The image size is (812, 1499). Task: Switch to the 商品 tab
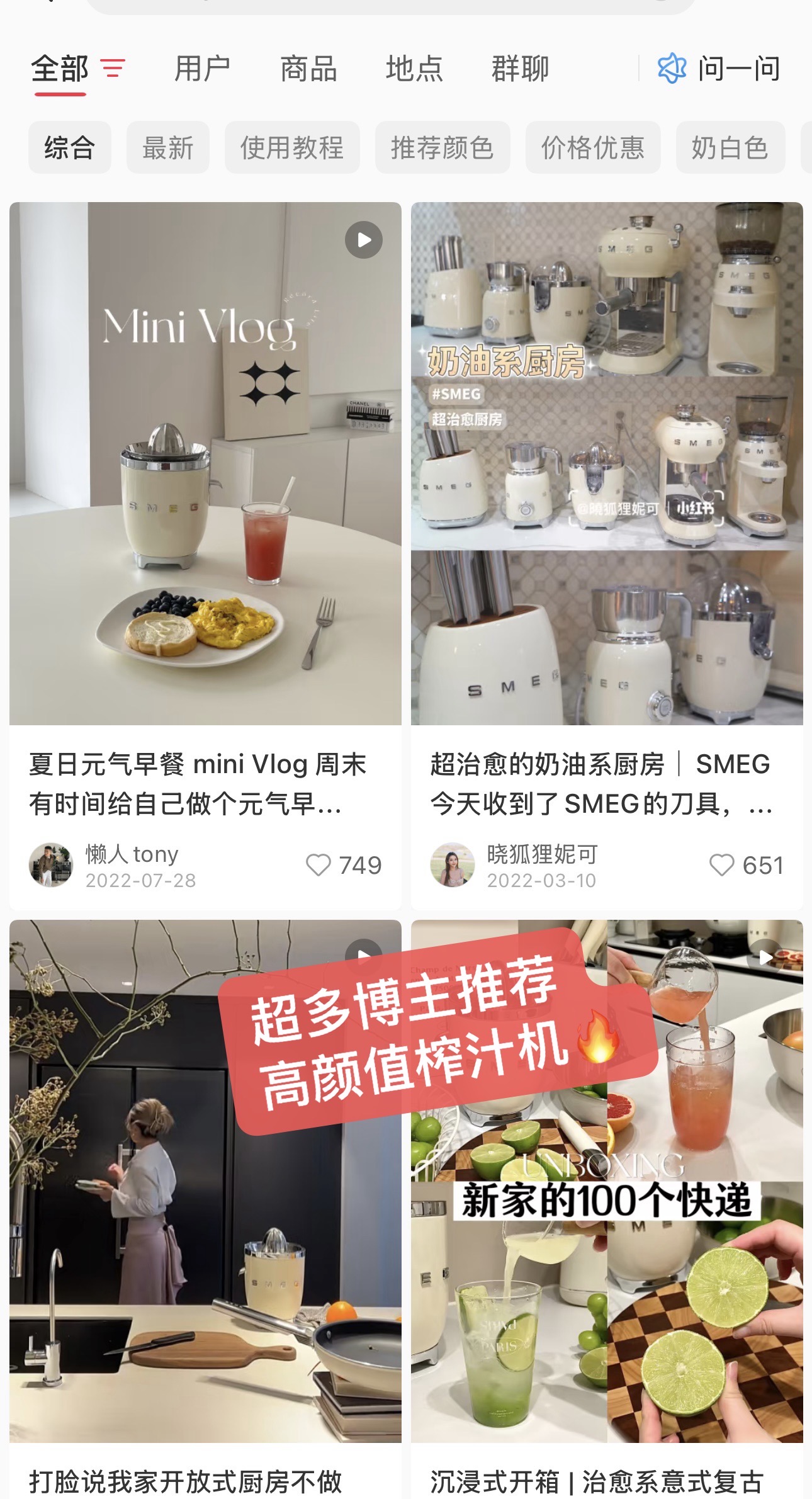point(308,68)
